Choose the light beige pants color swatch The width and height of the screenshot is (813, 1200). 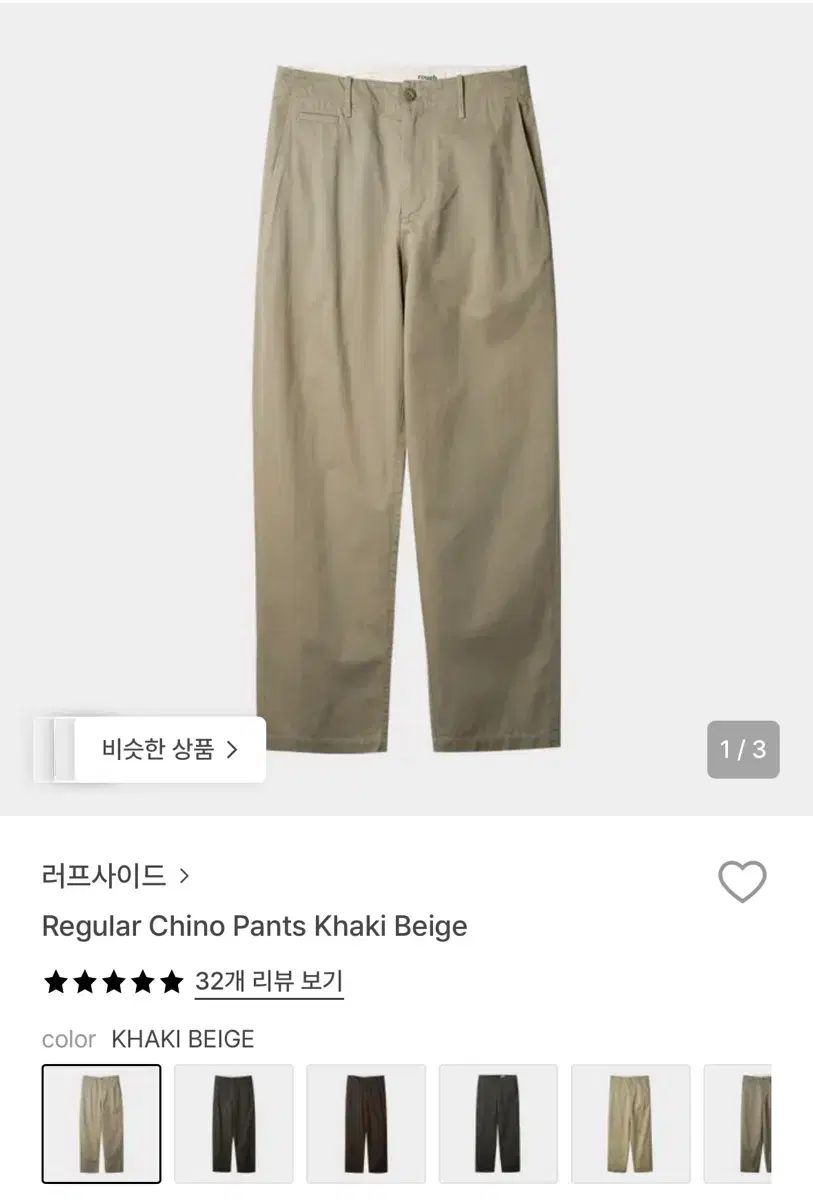click(x=630, y=1123)
